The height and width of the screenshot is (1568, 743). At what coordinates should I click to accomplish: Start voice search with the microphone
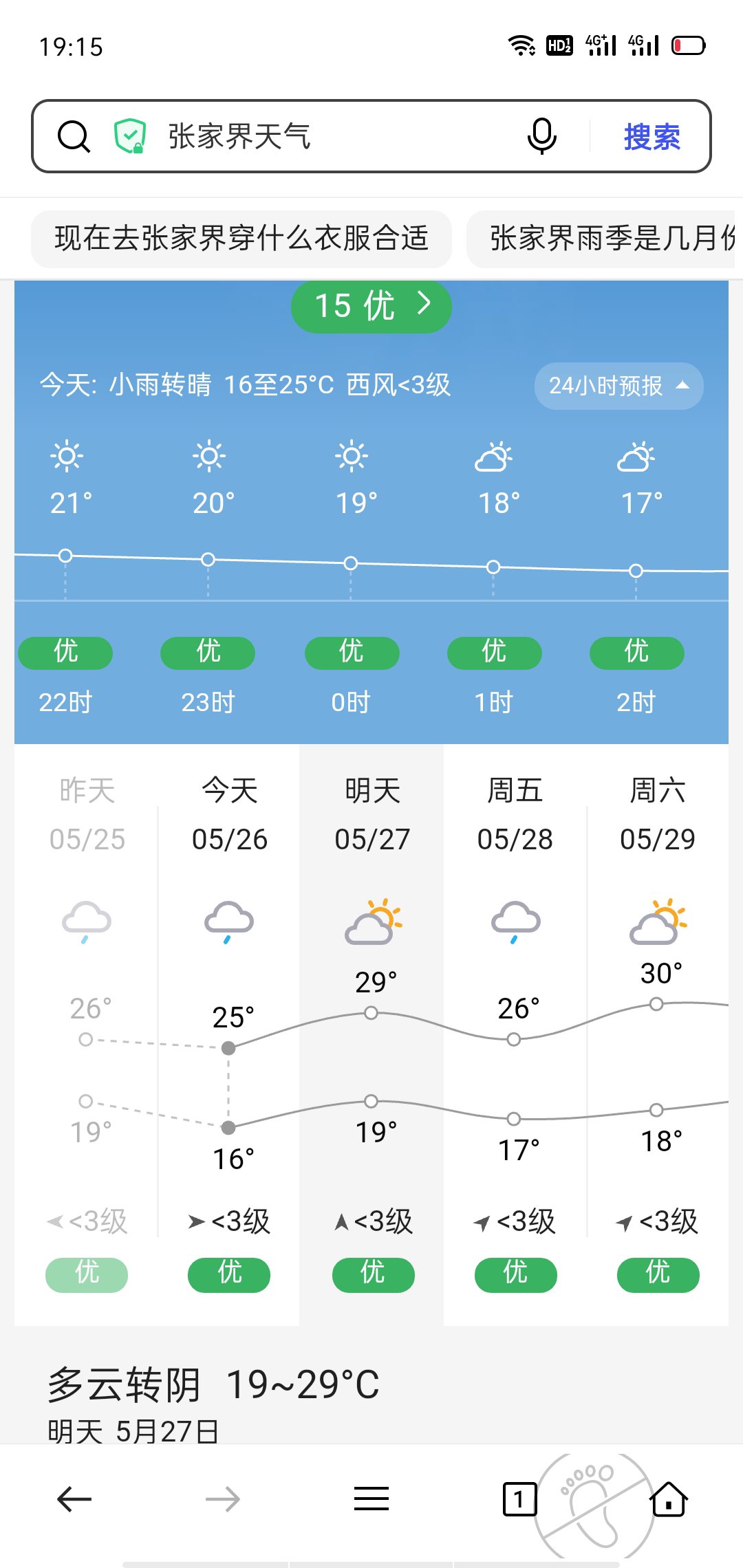(542, 136)
